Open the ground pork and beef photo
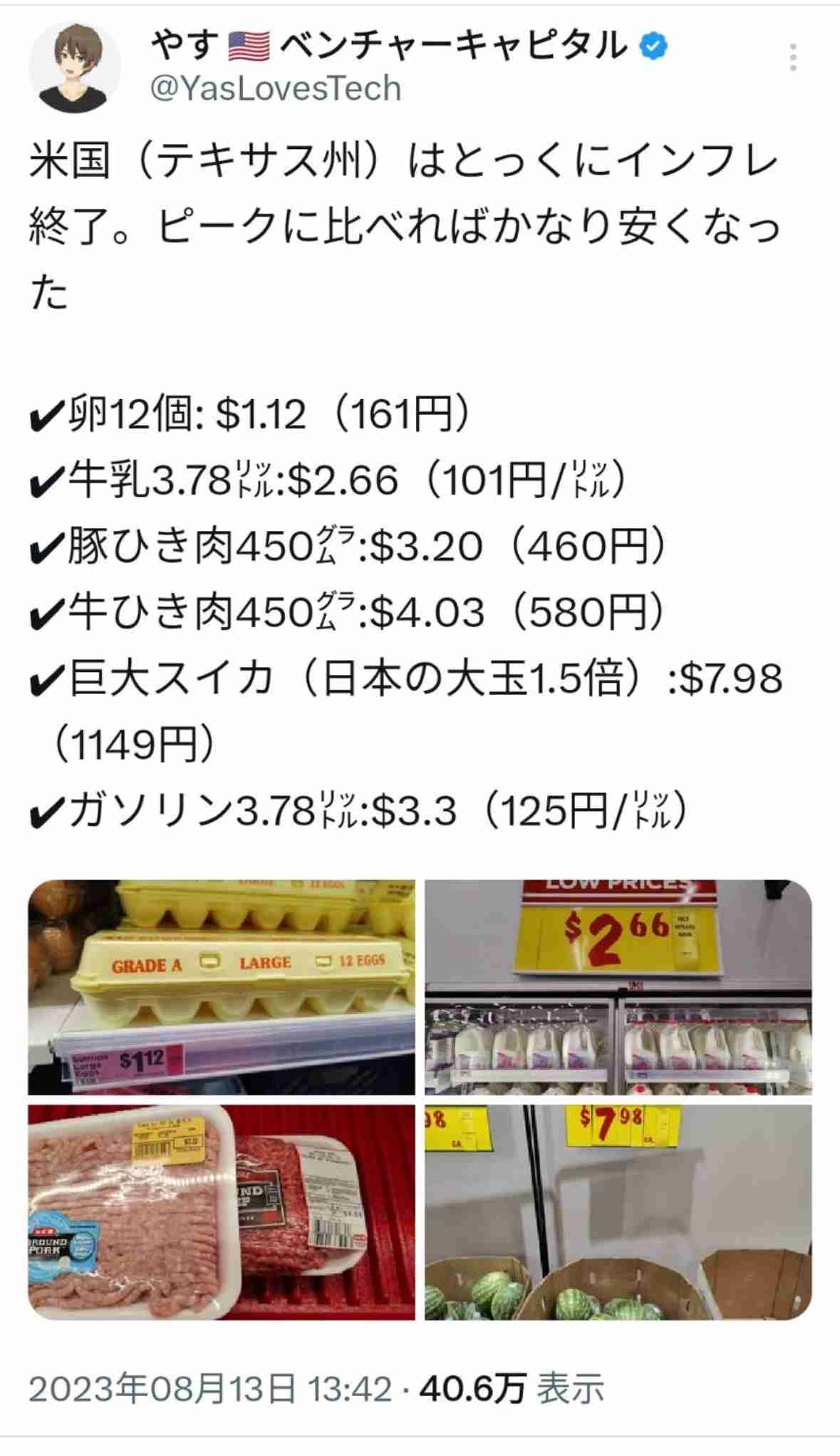This screenshot has width=840, height=1456. pos(222,1212)
